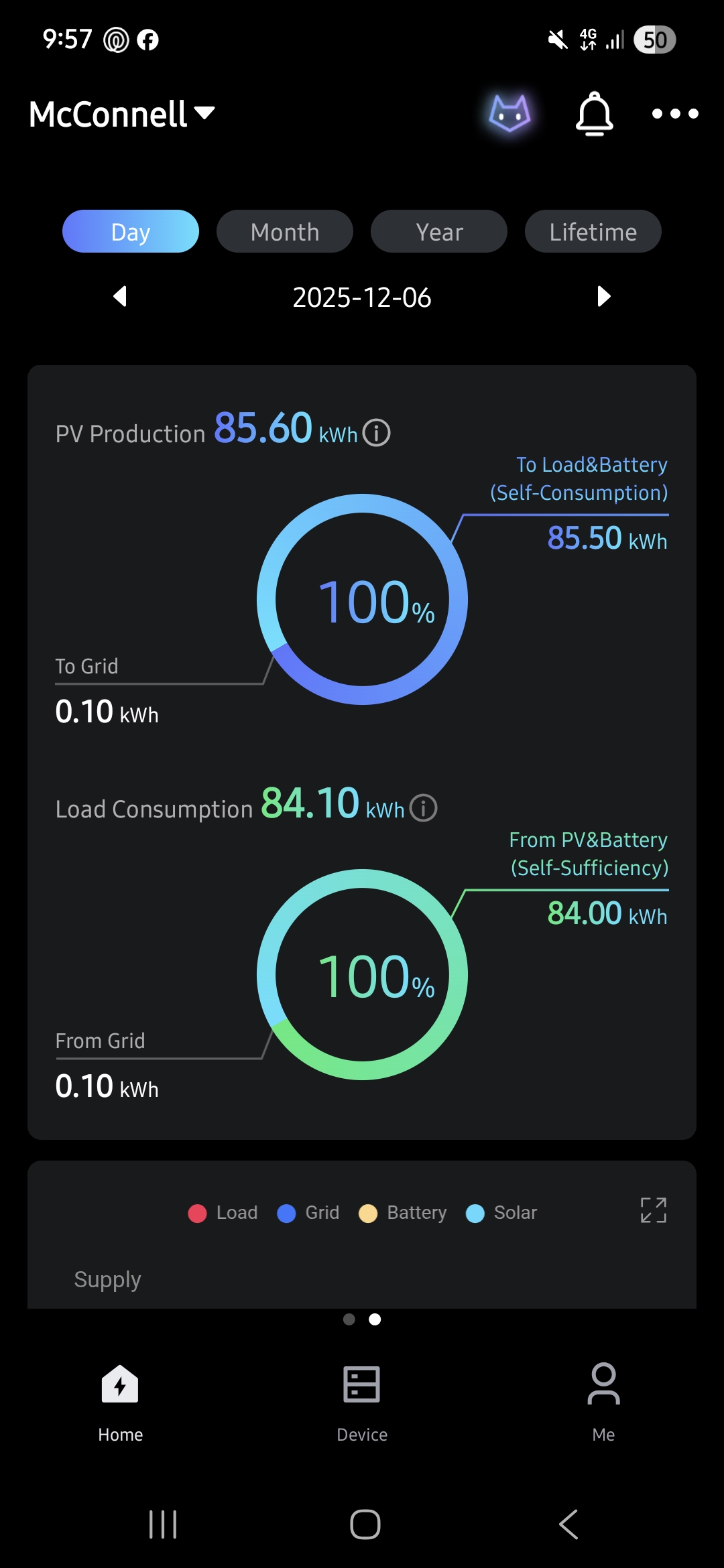Switch to the Month view
The width and height of the screenshot is (724, 1568).
pos(285,232)
